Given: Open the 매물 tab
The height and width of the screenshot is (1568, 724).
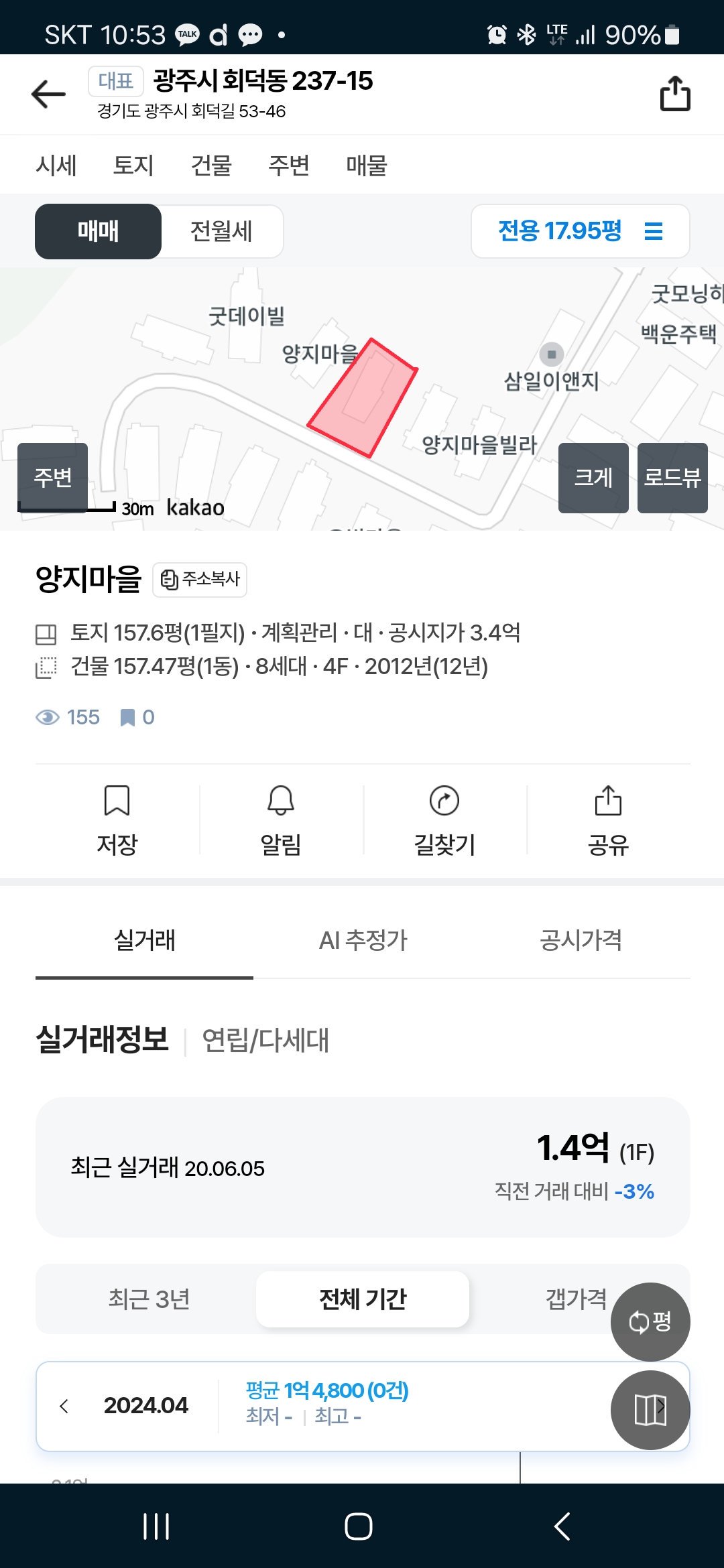Looking at the screenshot, I should pos(367,165).
